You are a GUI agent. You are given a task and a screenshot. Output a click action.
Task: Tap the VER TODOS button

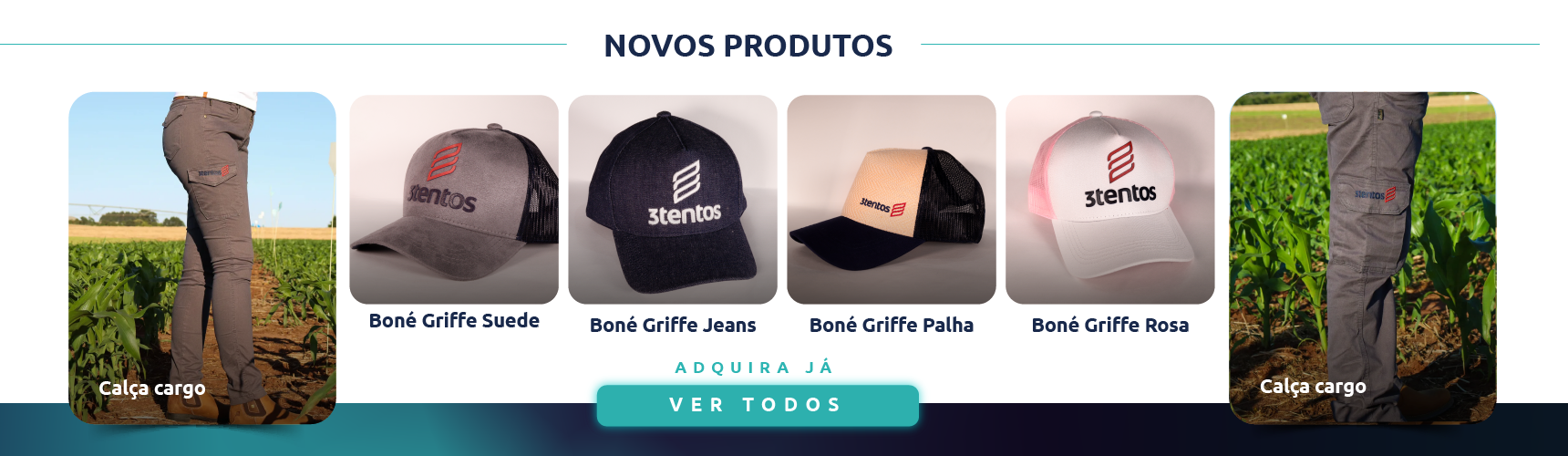click(x=758, y=405)
